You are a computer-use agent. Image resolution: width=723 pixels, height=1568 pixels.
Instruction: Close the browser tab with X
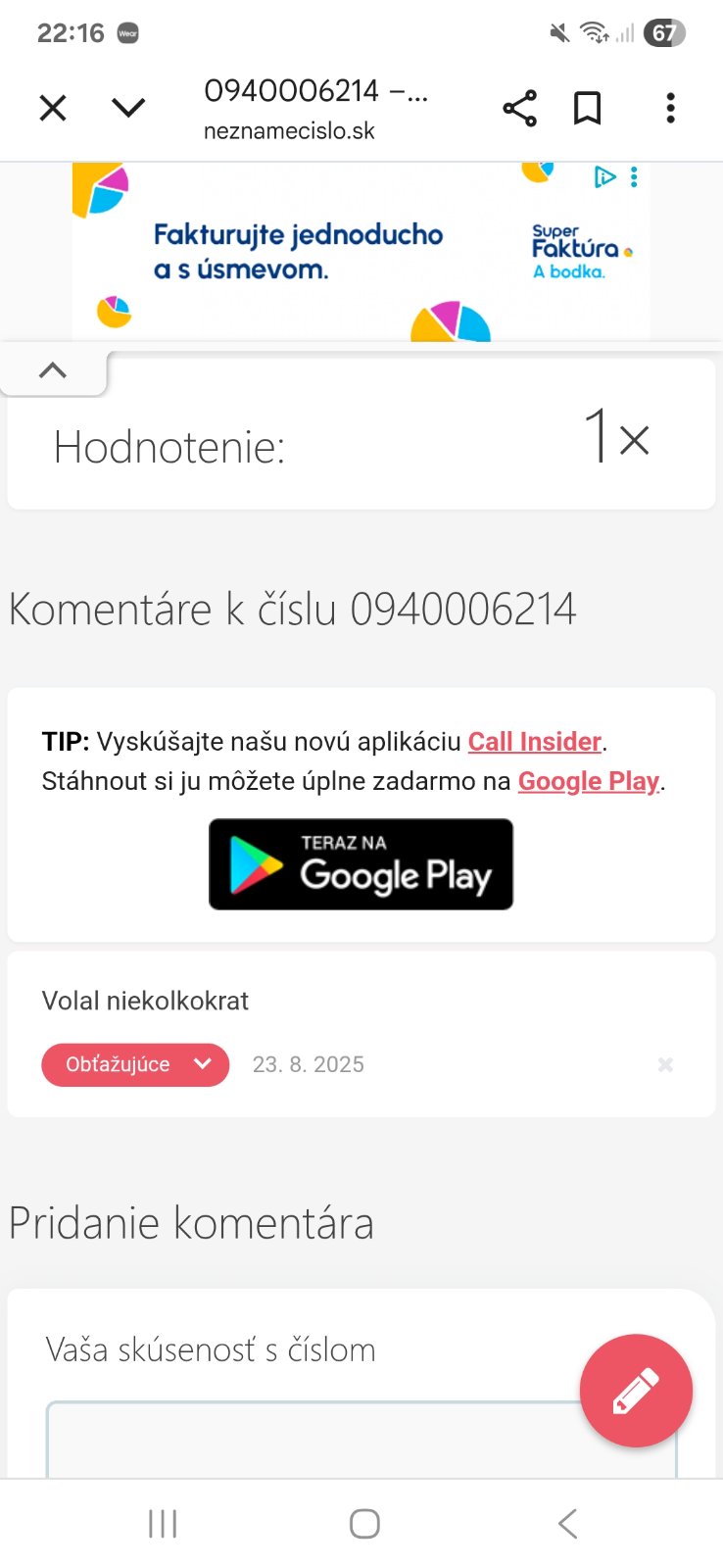(x=53, y=108)
